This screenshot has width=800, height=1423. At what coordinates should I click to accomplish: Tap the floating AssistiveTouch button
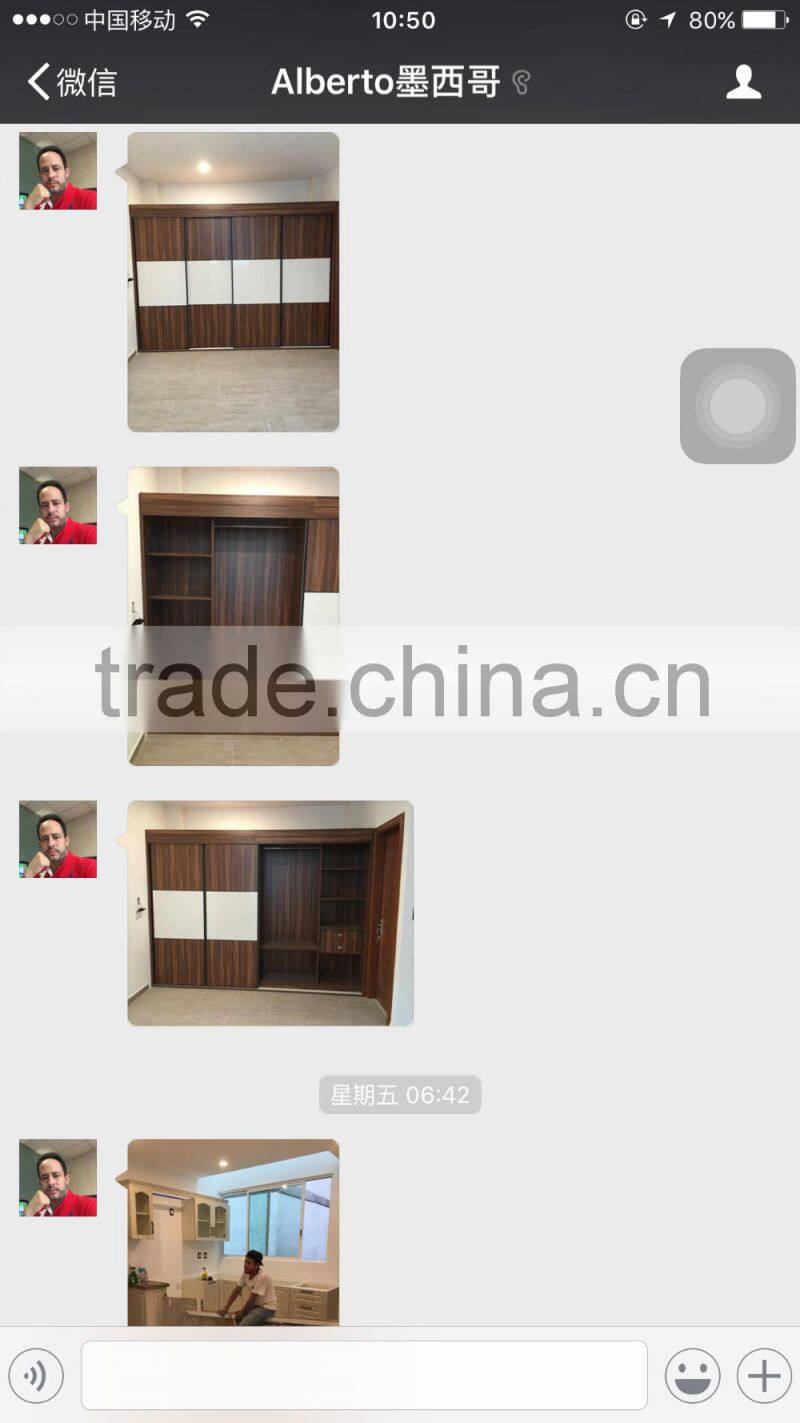click(738, 406)
